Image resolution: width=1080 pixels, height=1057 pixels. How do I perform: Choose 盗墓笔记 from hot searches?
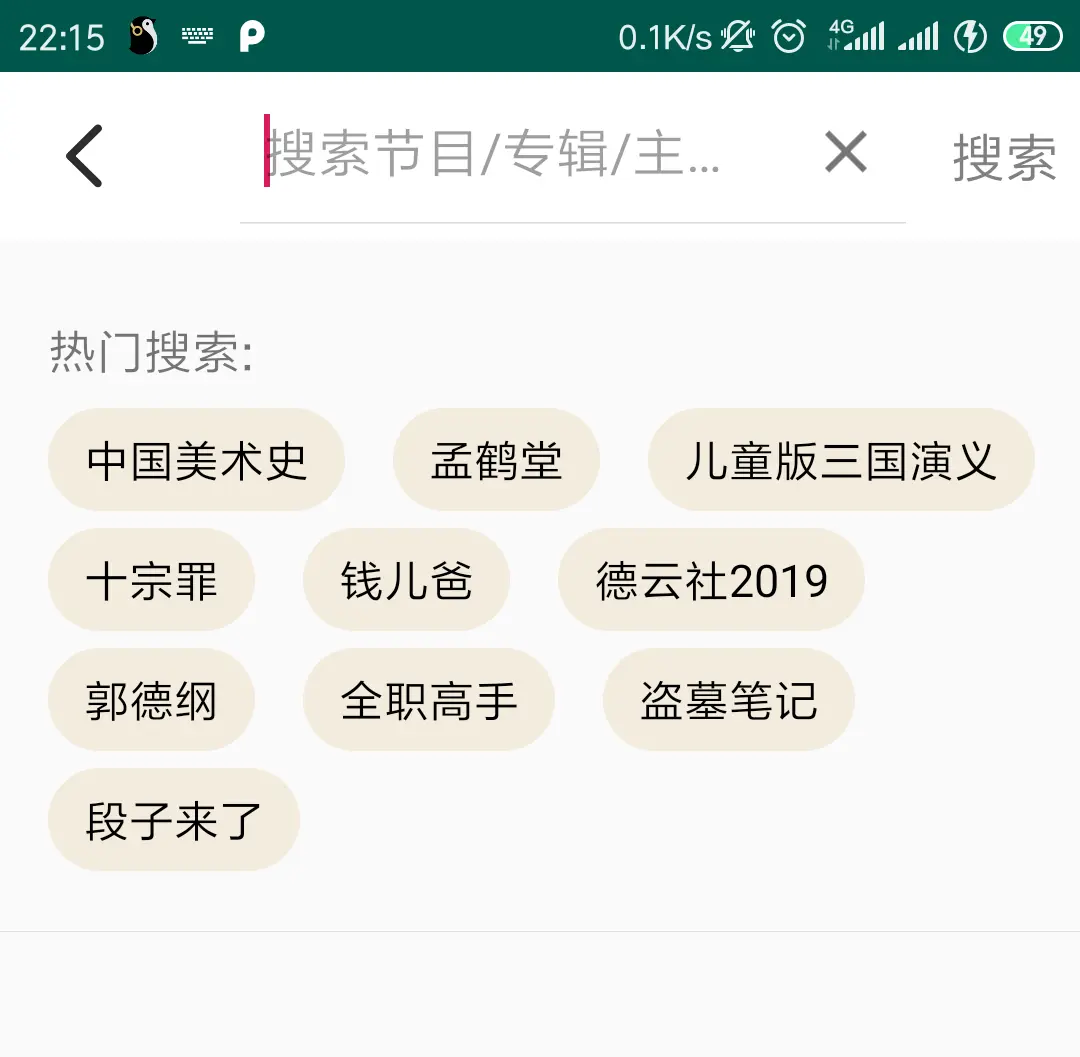pyautogui.click(x=728, y=700)
